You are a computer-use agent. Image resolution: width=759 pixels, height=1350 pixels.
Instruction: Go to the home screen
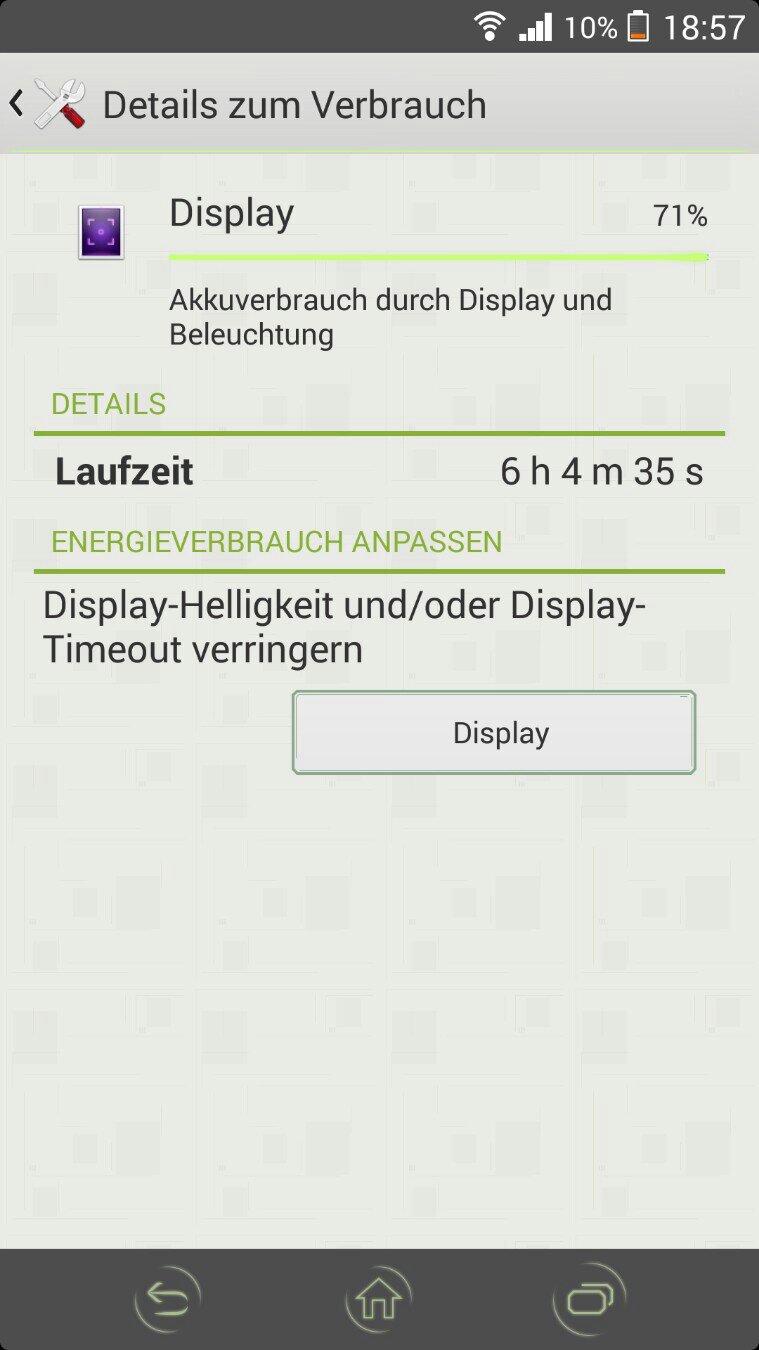(x=379, y=1299)
